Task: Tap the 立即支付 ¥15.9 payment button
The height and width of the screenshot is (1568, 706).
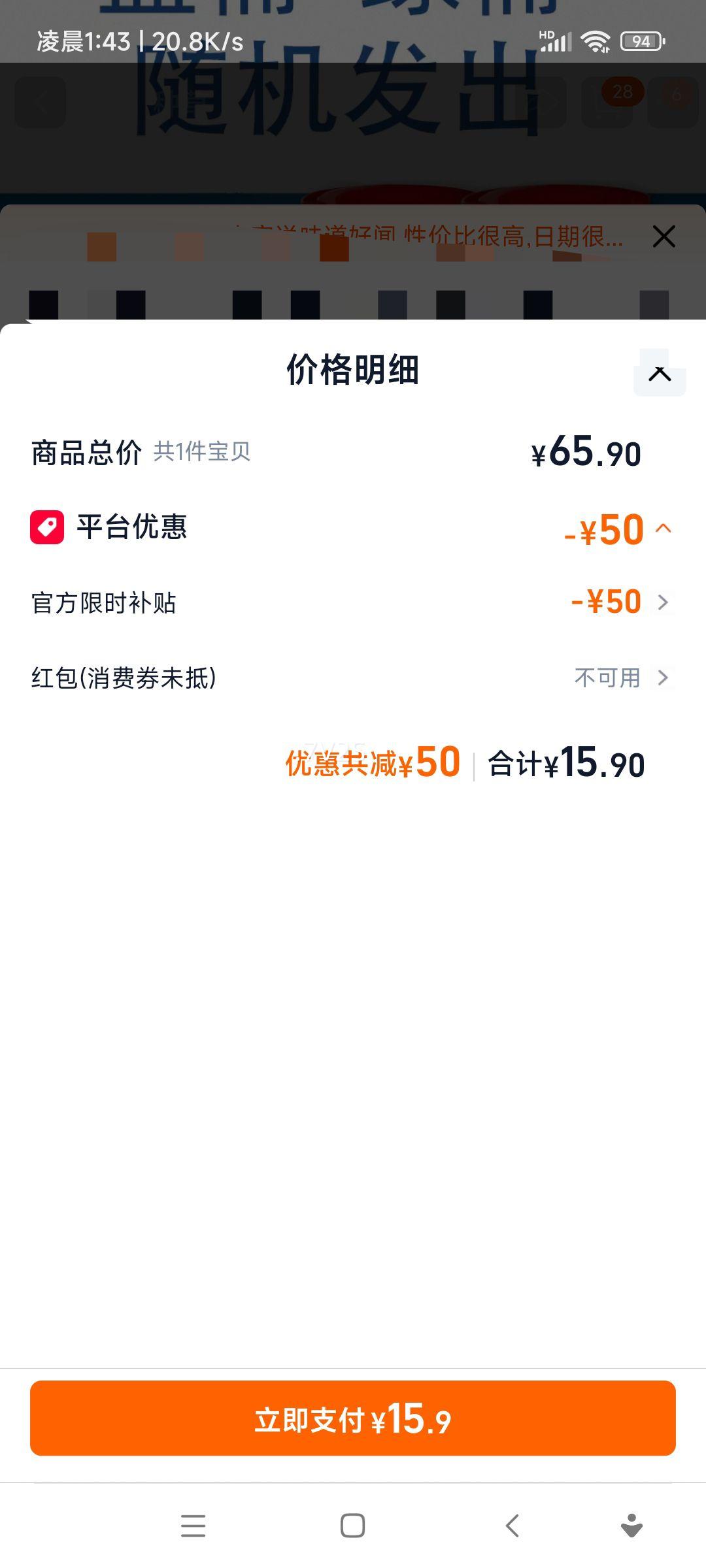Action: pos(352,1419)
